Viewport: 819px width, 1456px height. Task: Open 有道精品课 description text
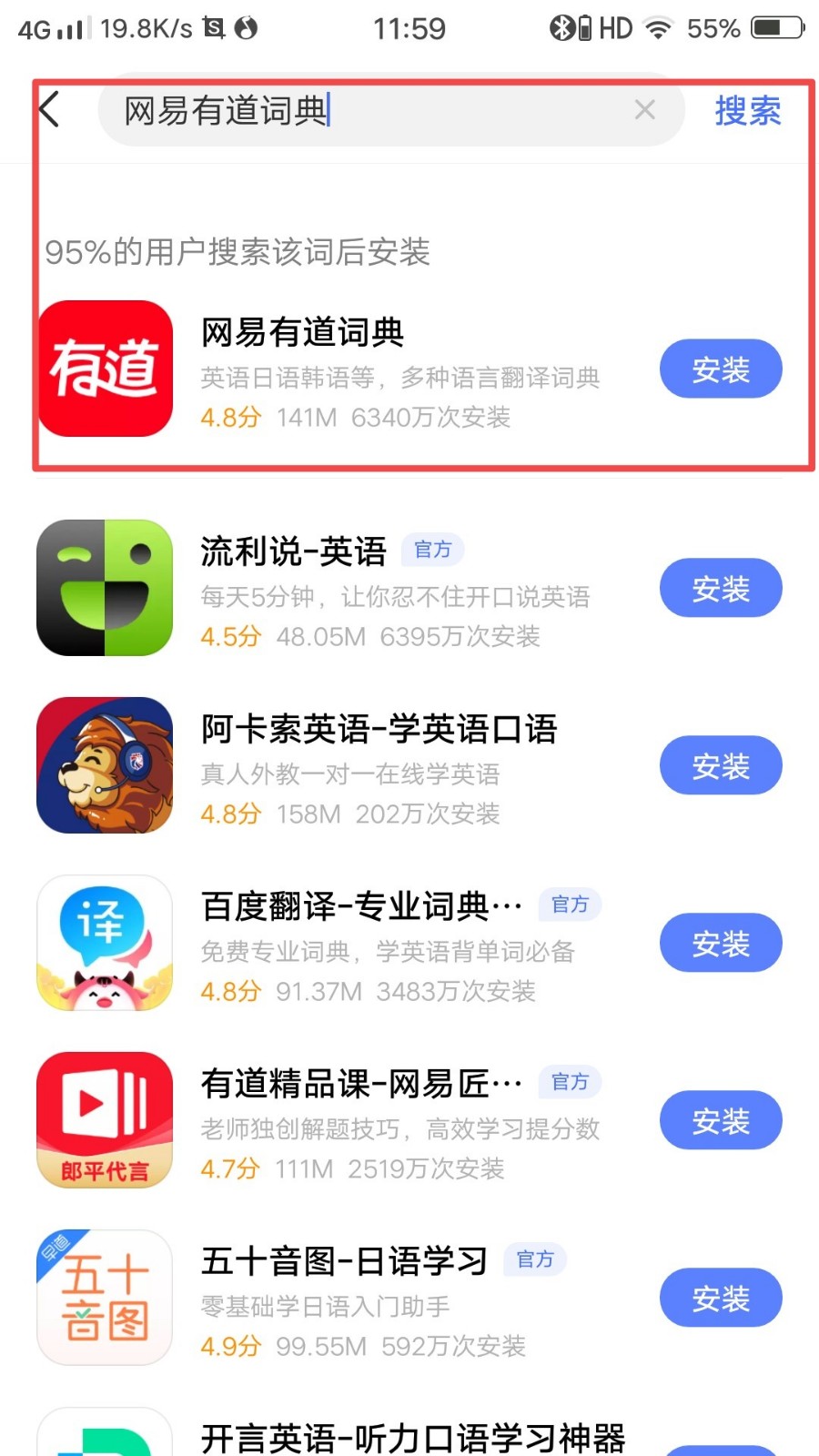tap(399, 1129)
